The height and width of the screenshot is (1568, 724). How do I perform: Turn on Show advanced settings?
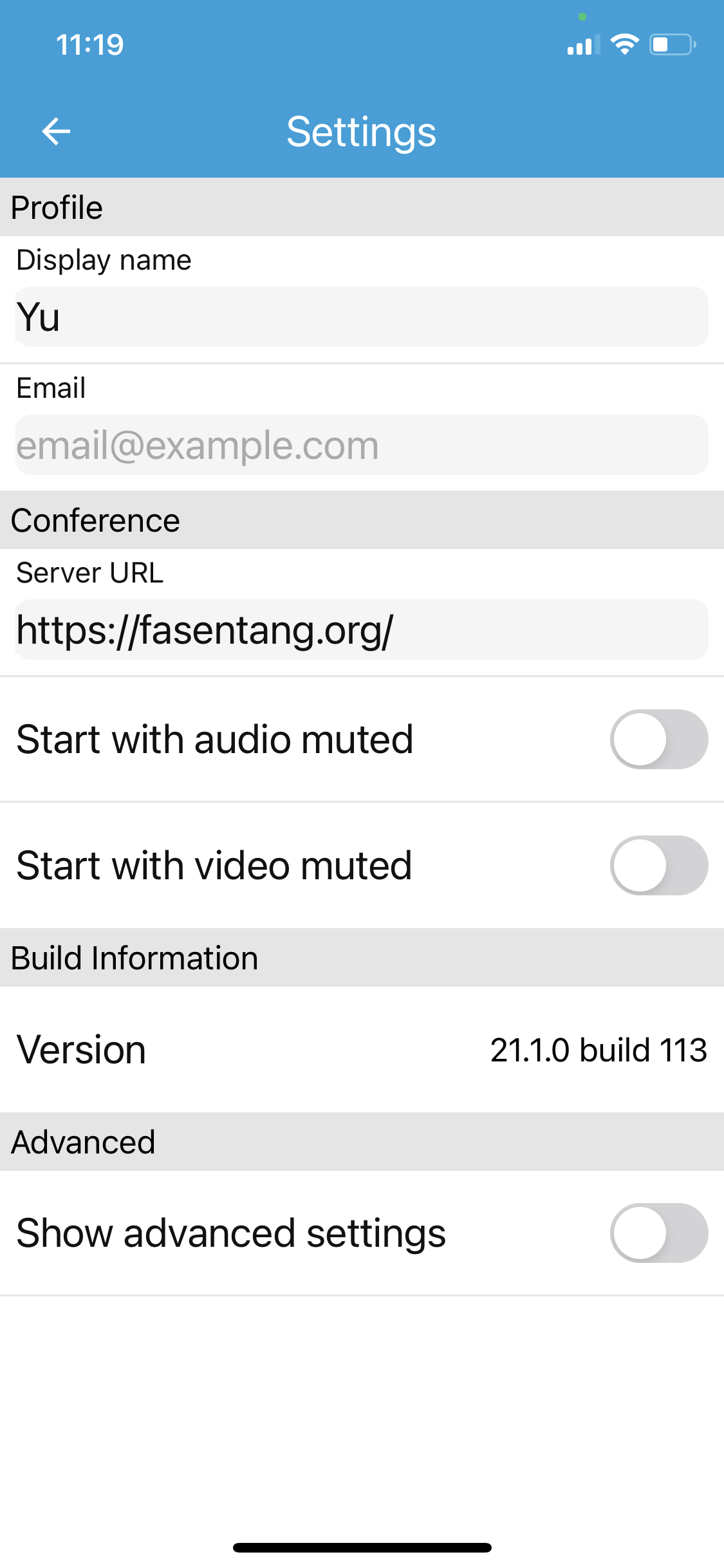tap(658, 1233)
